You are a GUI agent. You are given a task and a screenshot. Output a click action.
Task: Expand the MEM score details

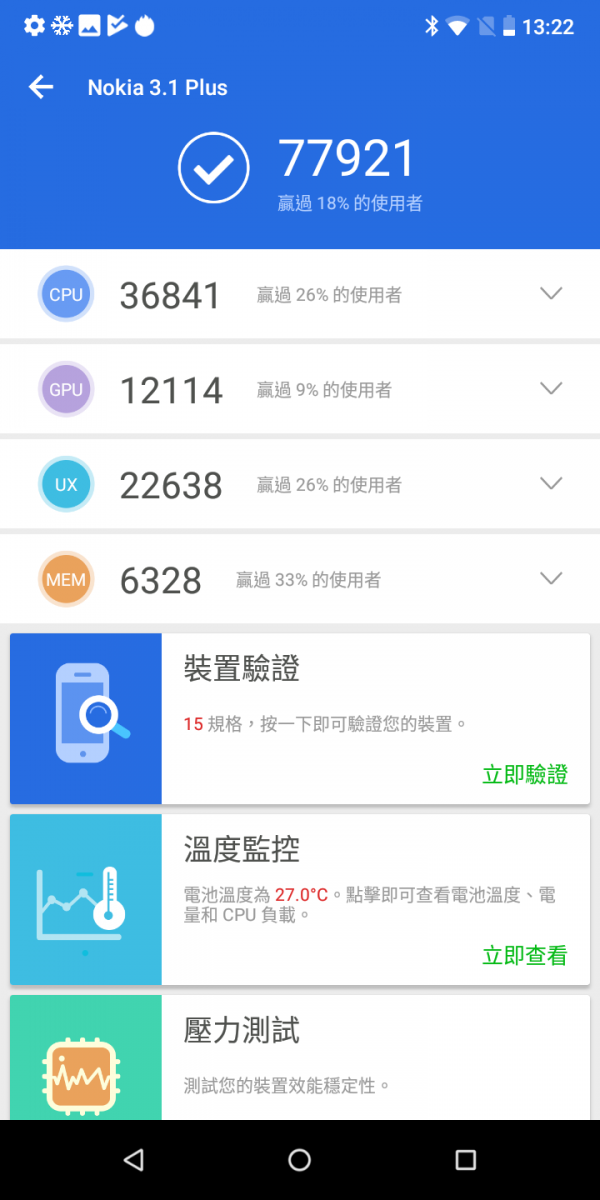coord(551,578)
